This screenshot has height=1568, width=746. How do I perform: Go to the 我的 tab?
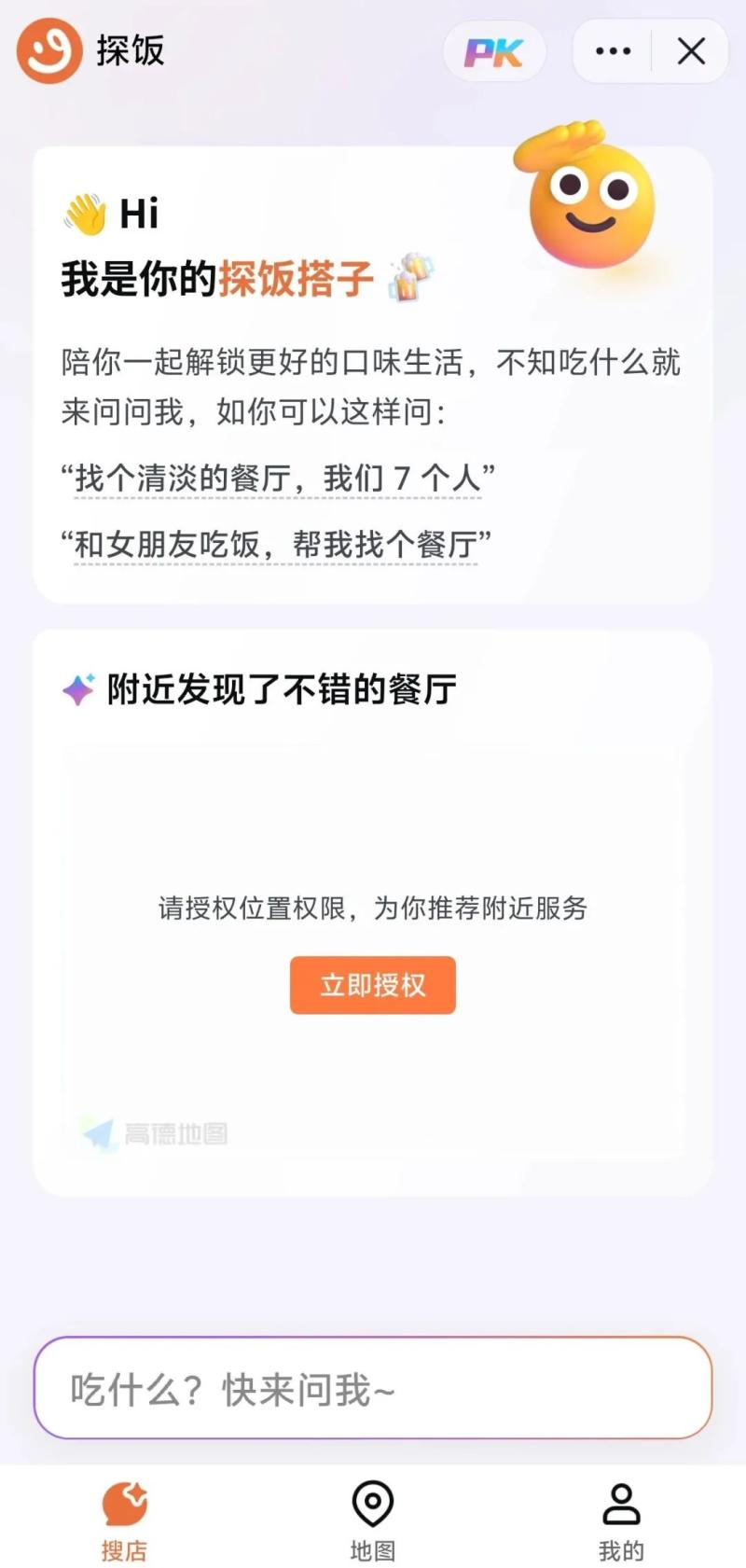click(x=621, y=1520)
